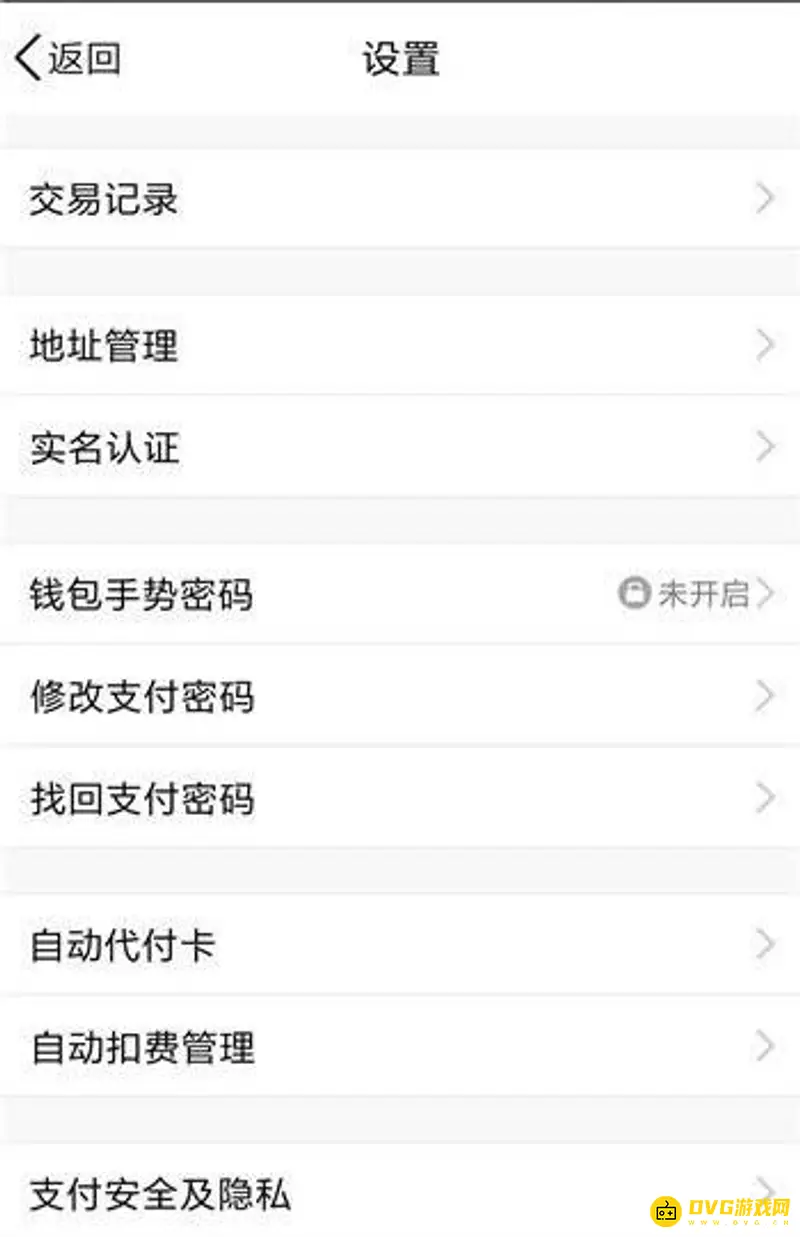The width and height of the screenshot is (800, 1237).
Task: Select 修改支付密码 to change payment password
Action: (x=140, y=696)
